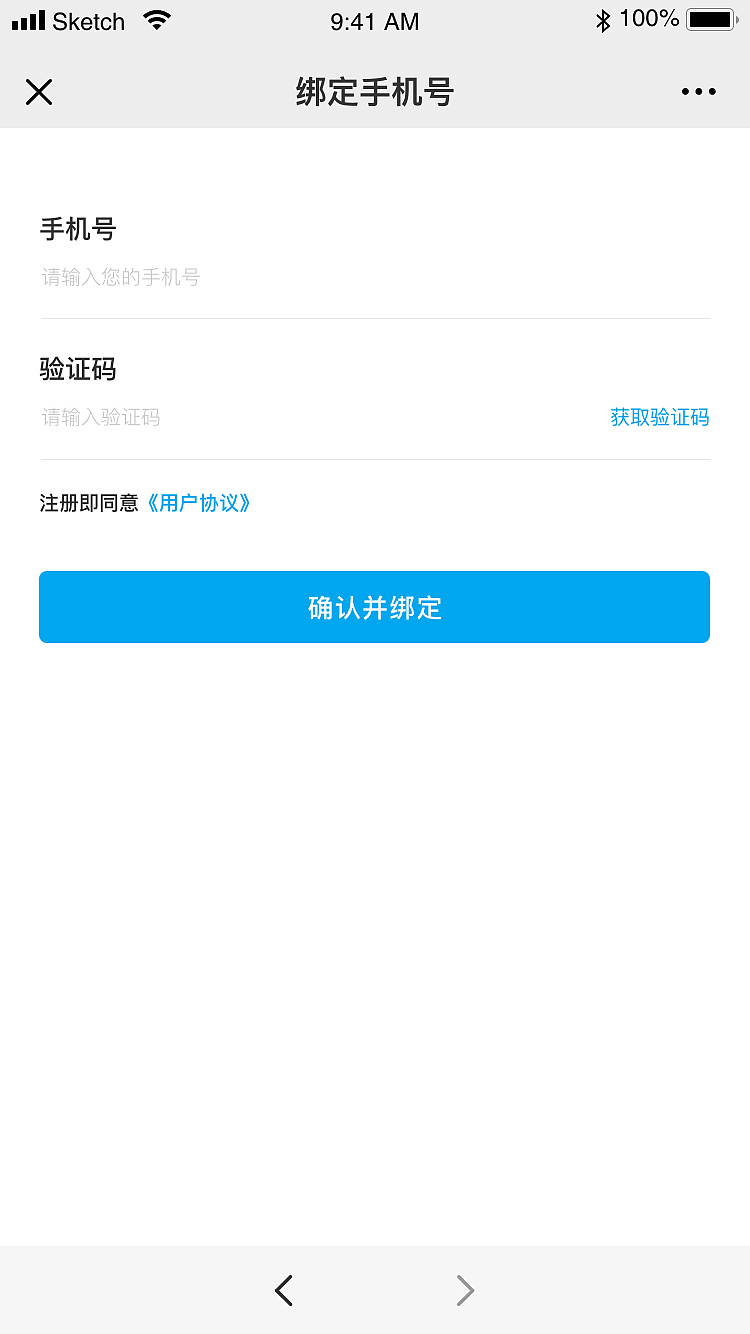Tap the Bluetooth icon in the status bar
Image resolution: width=750 pixels, height=1334 pixels.
(604, 19)
